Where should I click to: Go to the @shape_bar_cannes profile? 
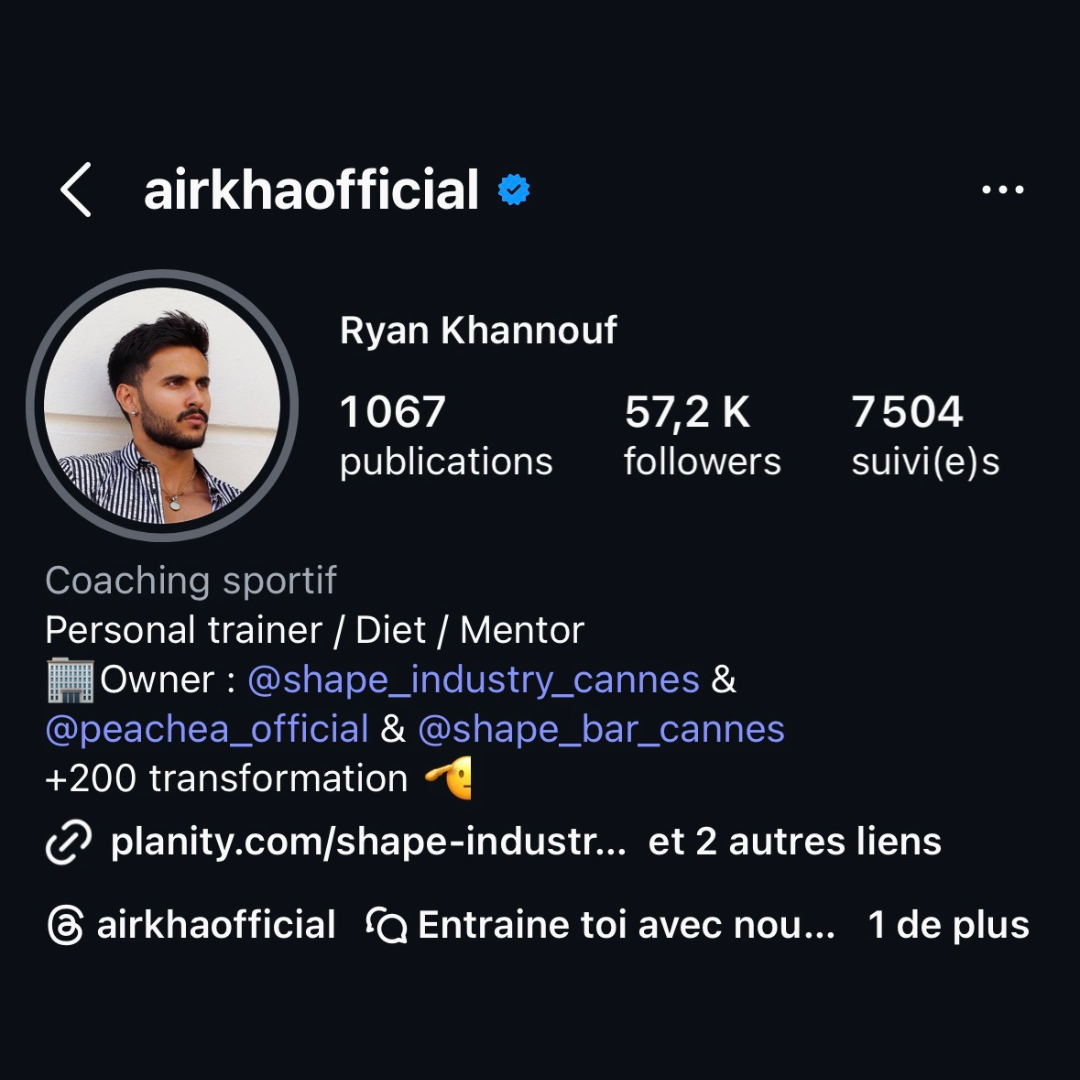tap(601, 730)
